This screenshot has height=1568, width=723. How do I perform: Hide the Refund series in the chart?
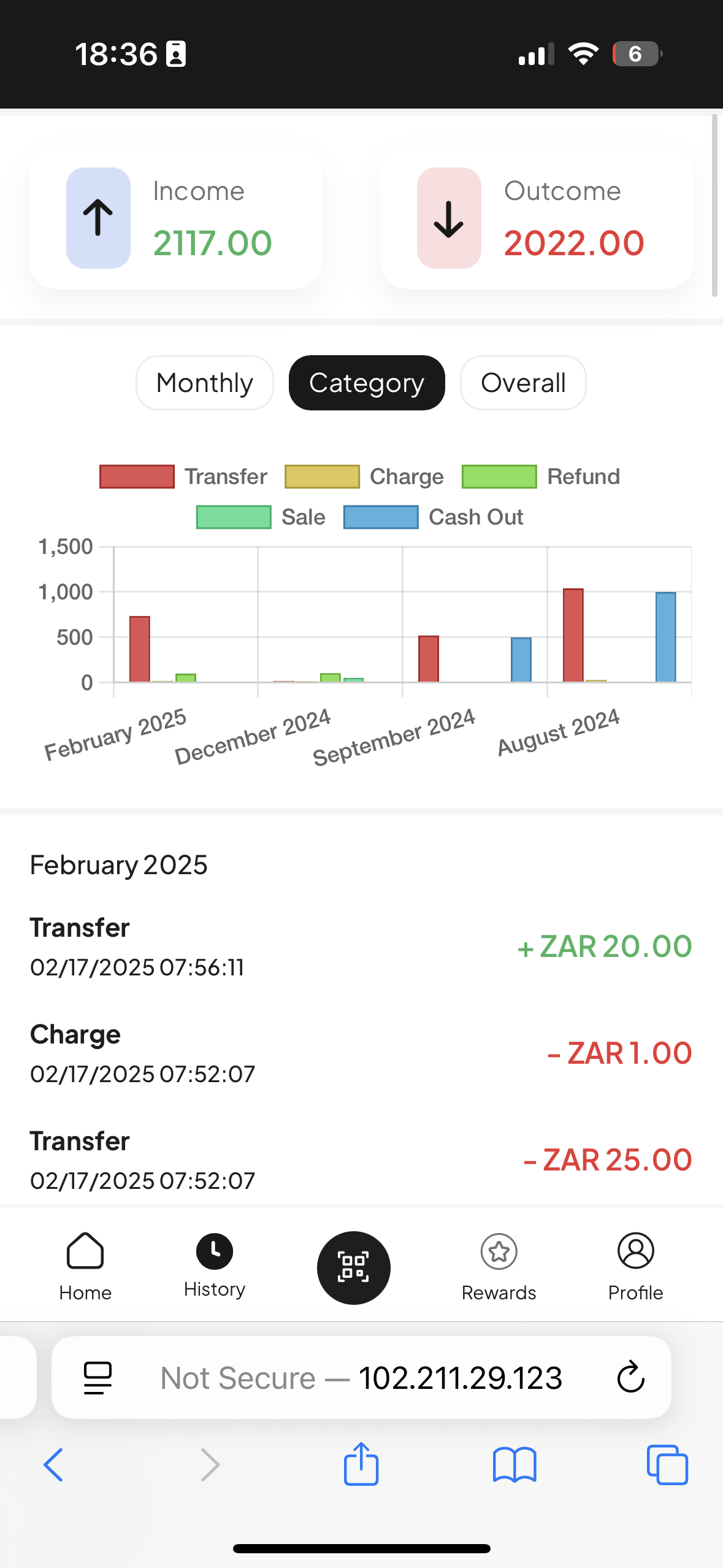(x=541, y=477)
